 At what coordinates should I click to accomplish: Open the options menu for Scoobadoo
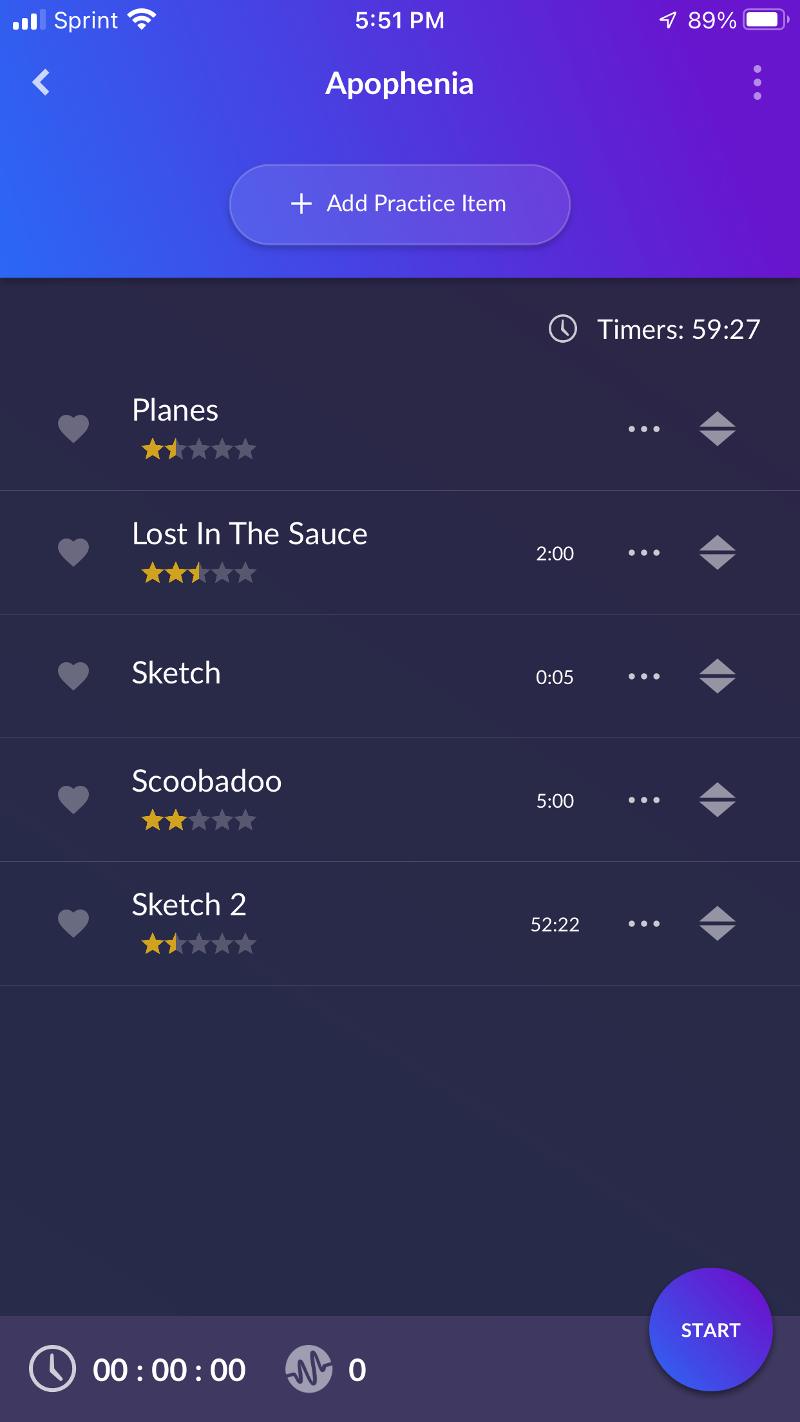[x=644, y=800]
